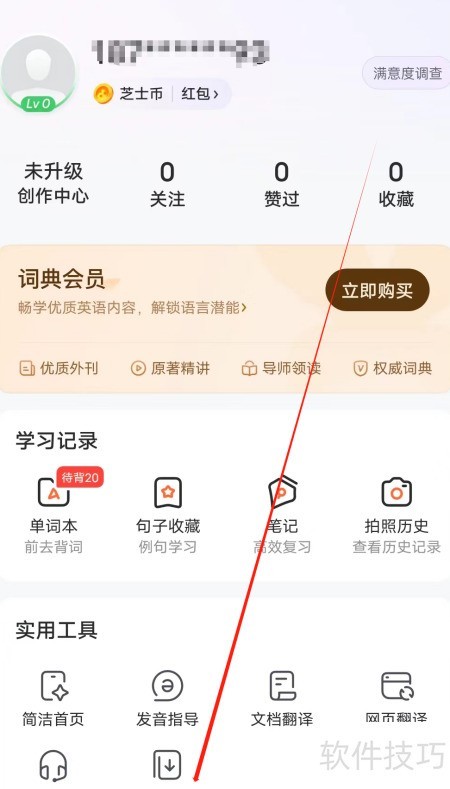The image size is (450, 789).
Task: Open 权威词典 membership feature
Action: pyautogui.click(x=393, y=368)
